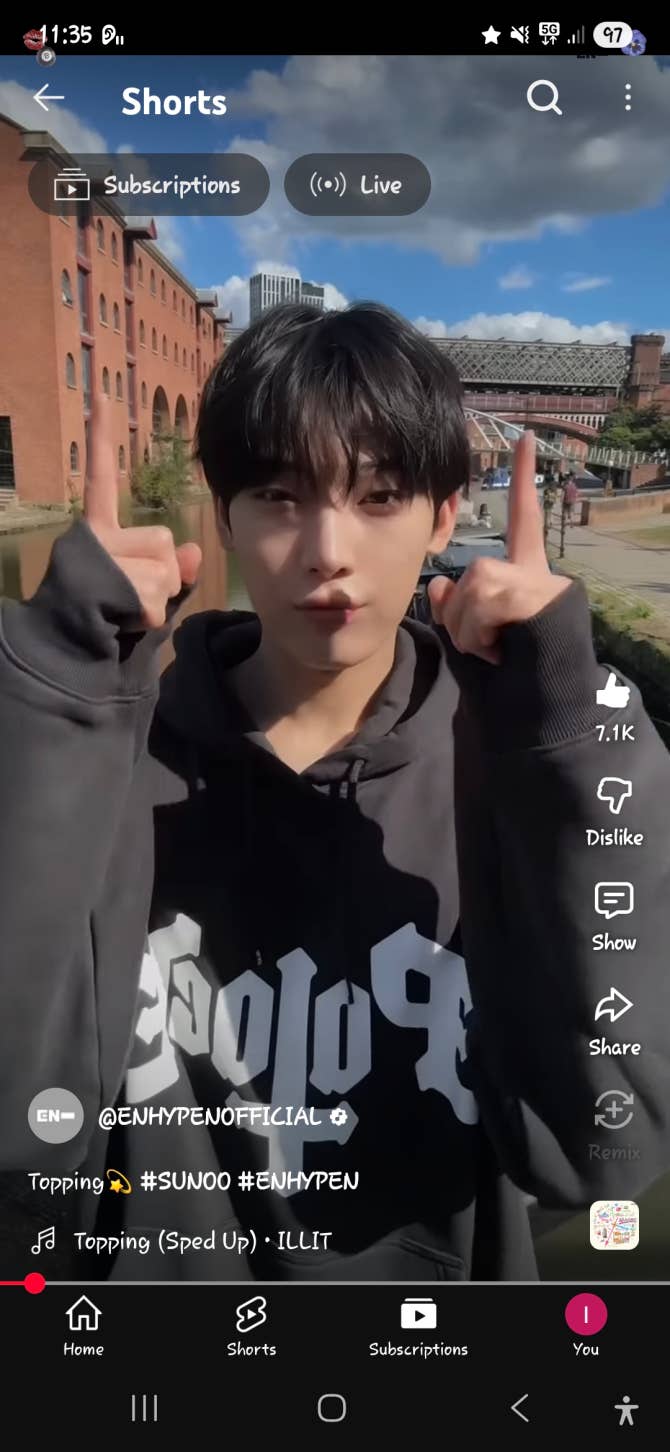Open the three-dot overflow menu
670x1452 pixels.
[x=627, y=98]
